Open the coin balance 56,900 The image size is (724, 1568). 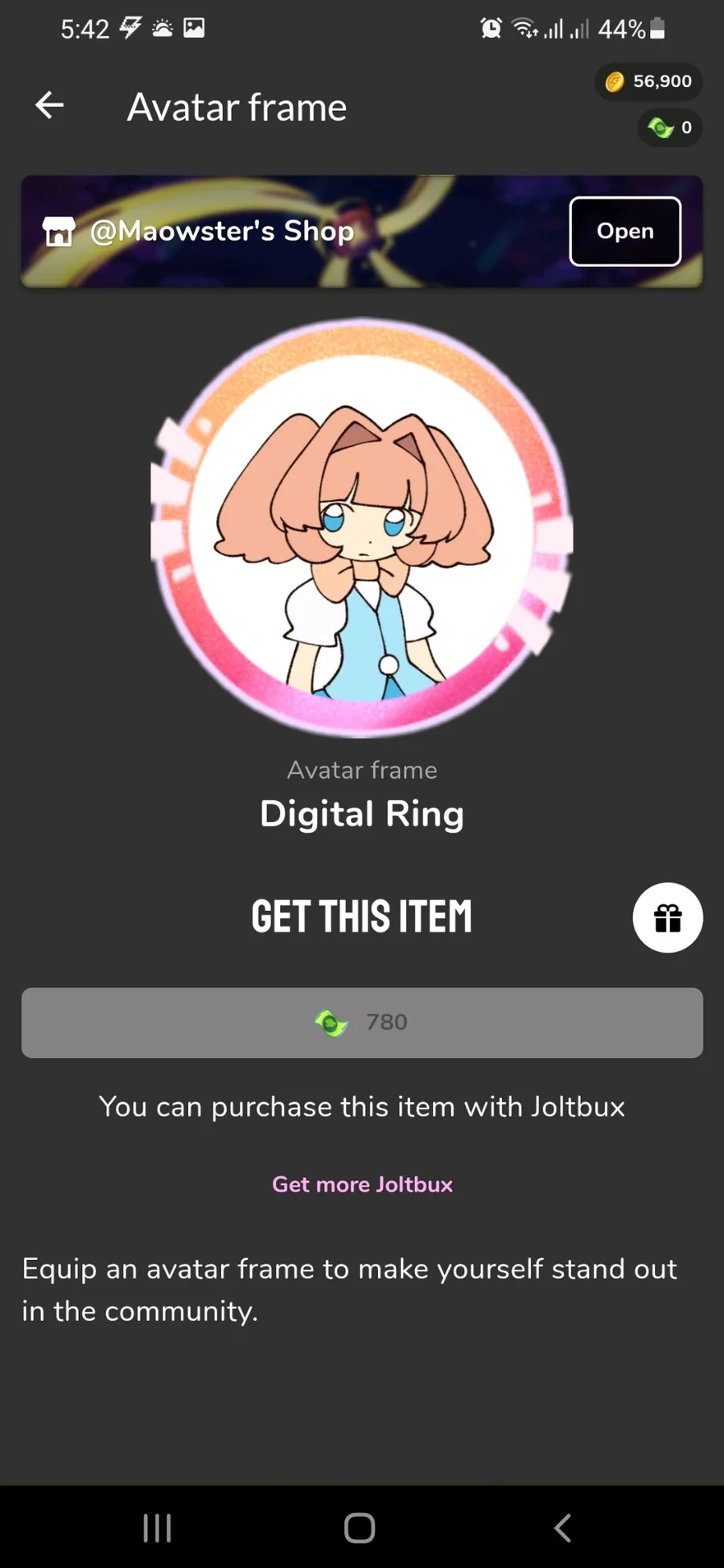point(649,81)
